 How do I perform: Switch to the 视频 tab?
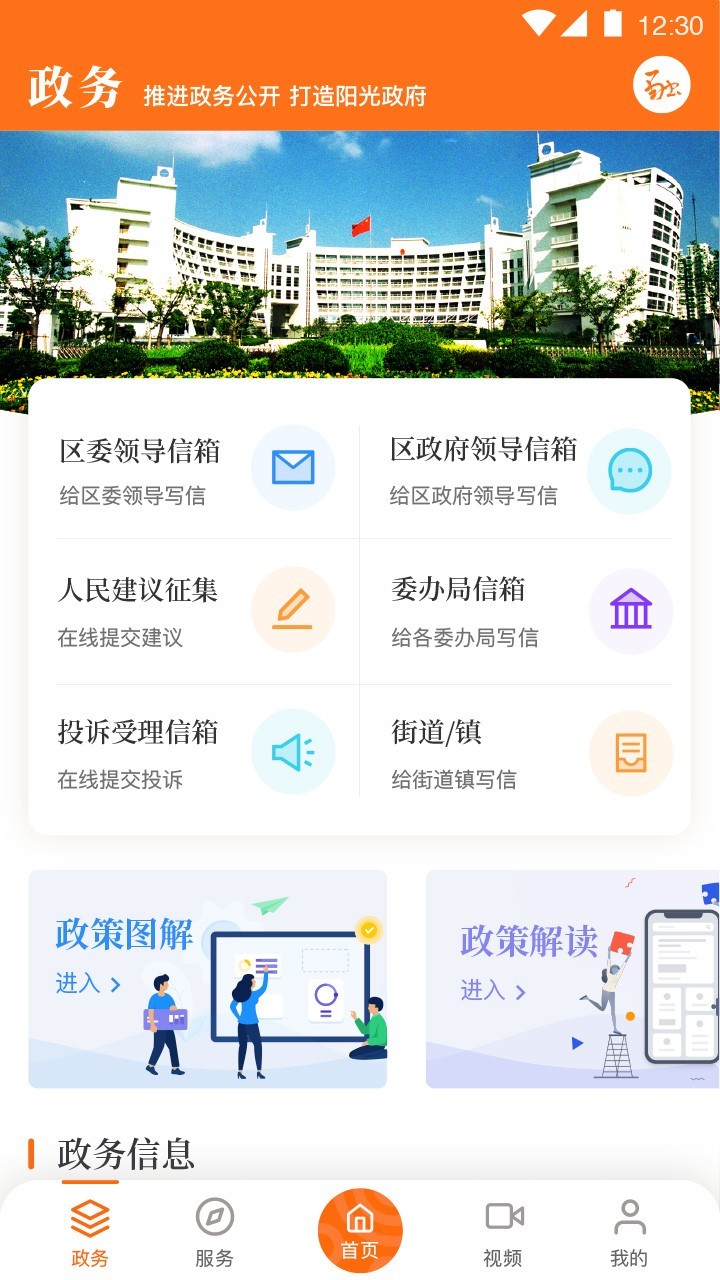pyautogui.click(x=503, y=1232)
